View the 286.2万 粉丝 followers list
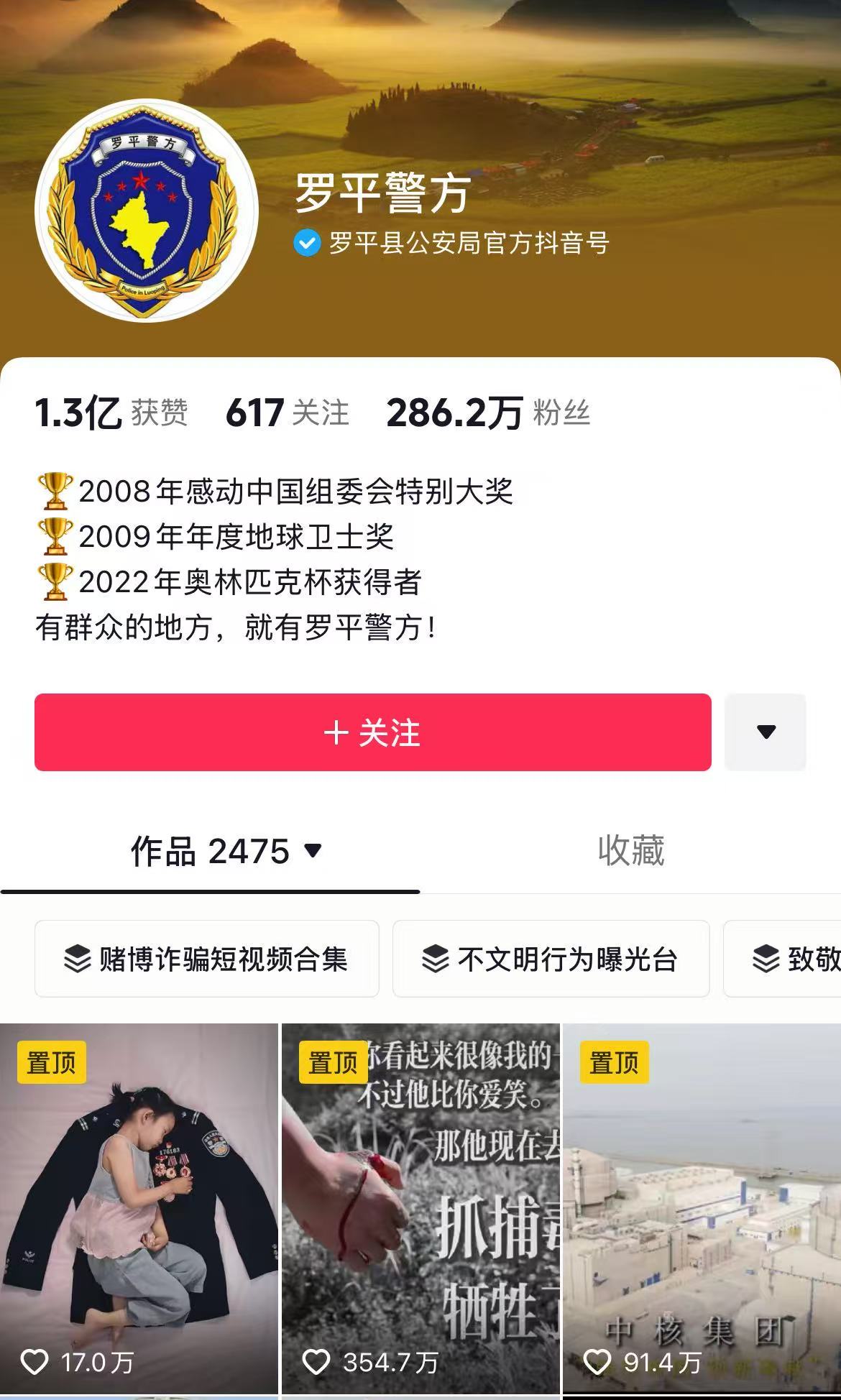Viewport: 841px width, 1400px height. pos(488,413)
